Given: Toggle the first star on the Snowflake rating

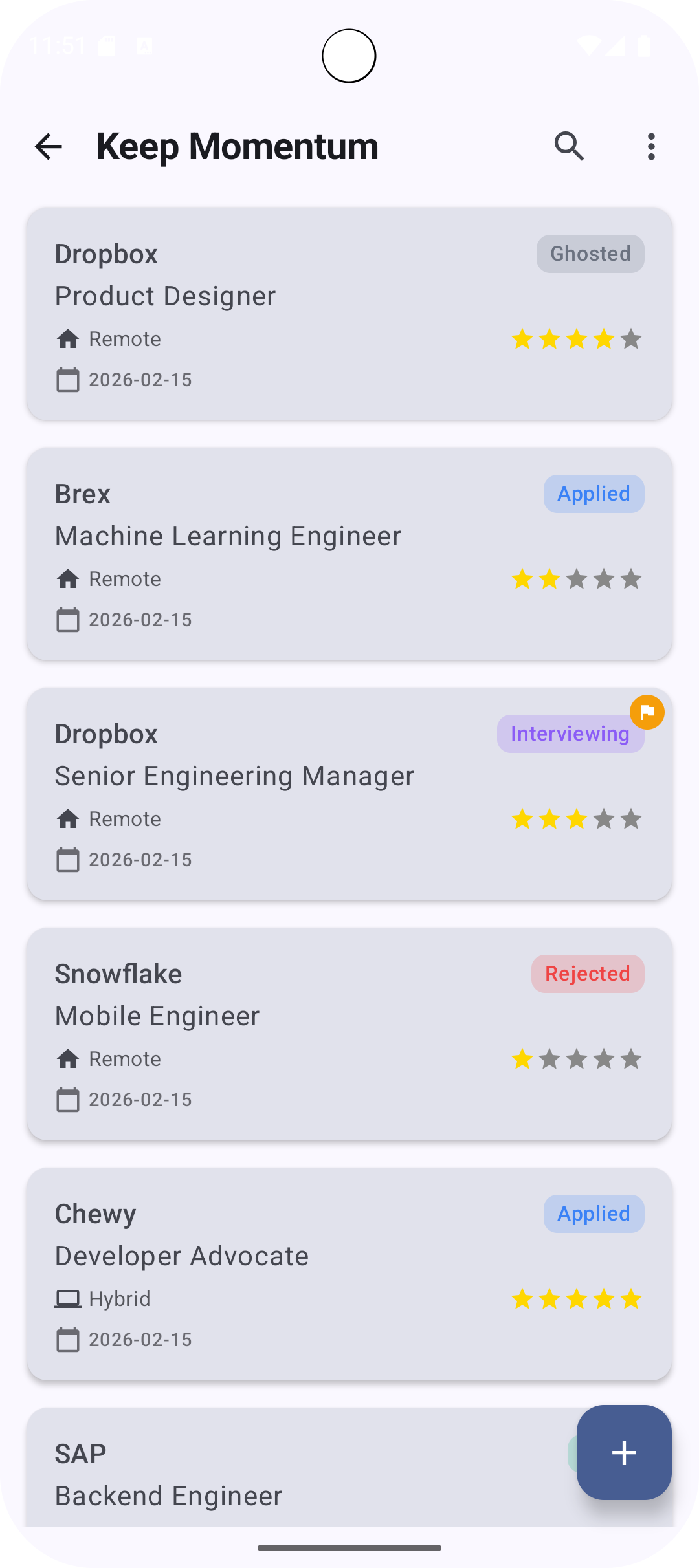Looking at the screenshot, I should coord(523,1059).
